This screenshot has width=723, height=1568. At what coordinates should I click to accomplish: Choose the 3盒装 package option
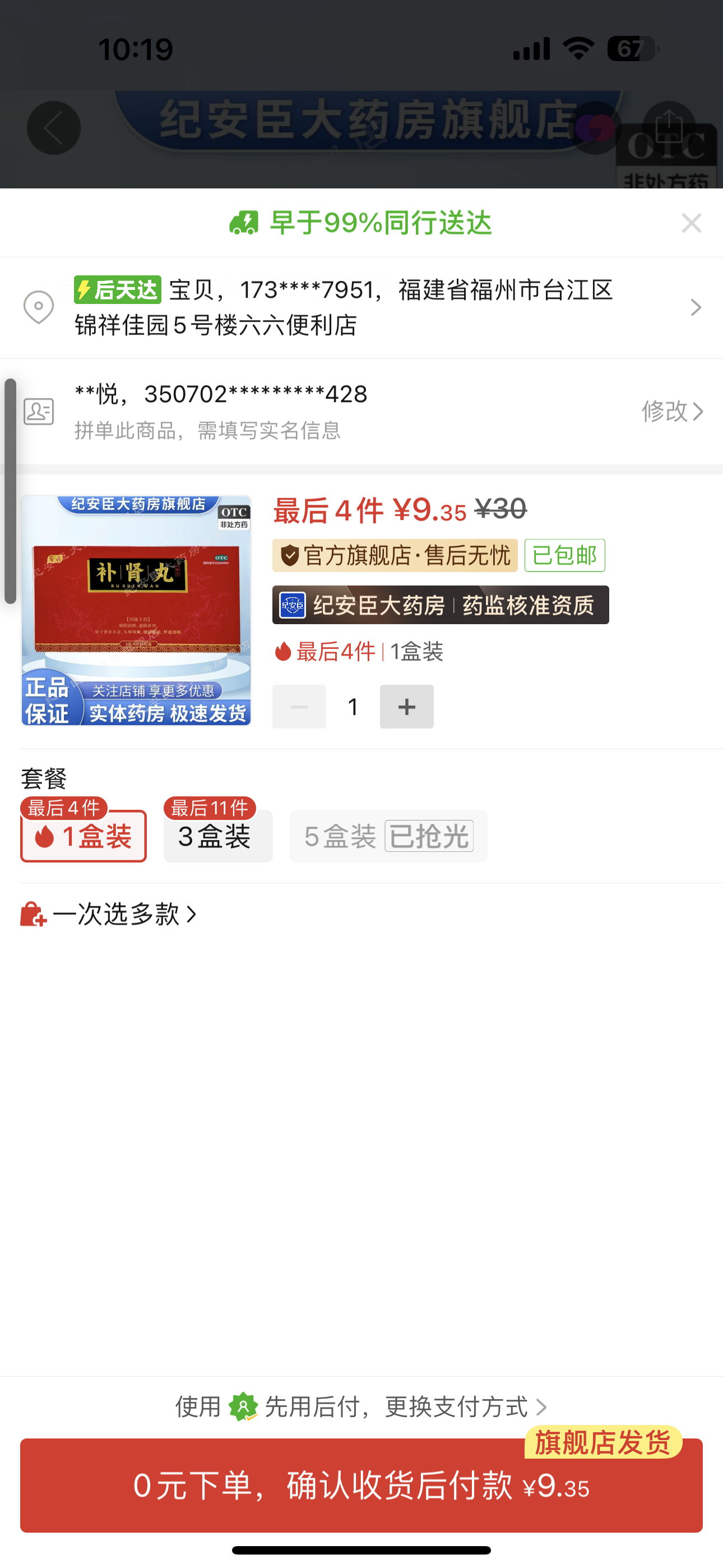click(x=218, y=836)
